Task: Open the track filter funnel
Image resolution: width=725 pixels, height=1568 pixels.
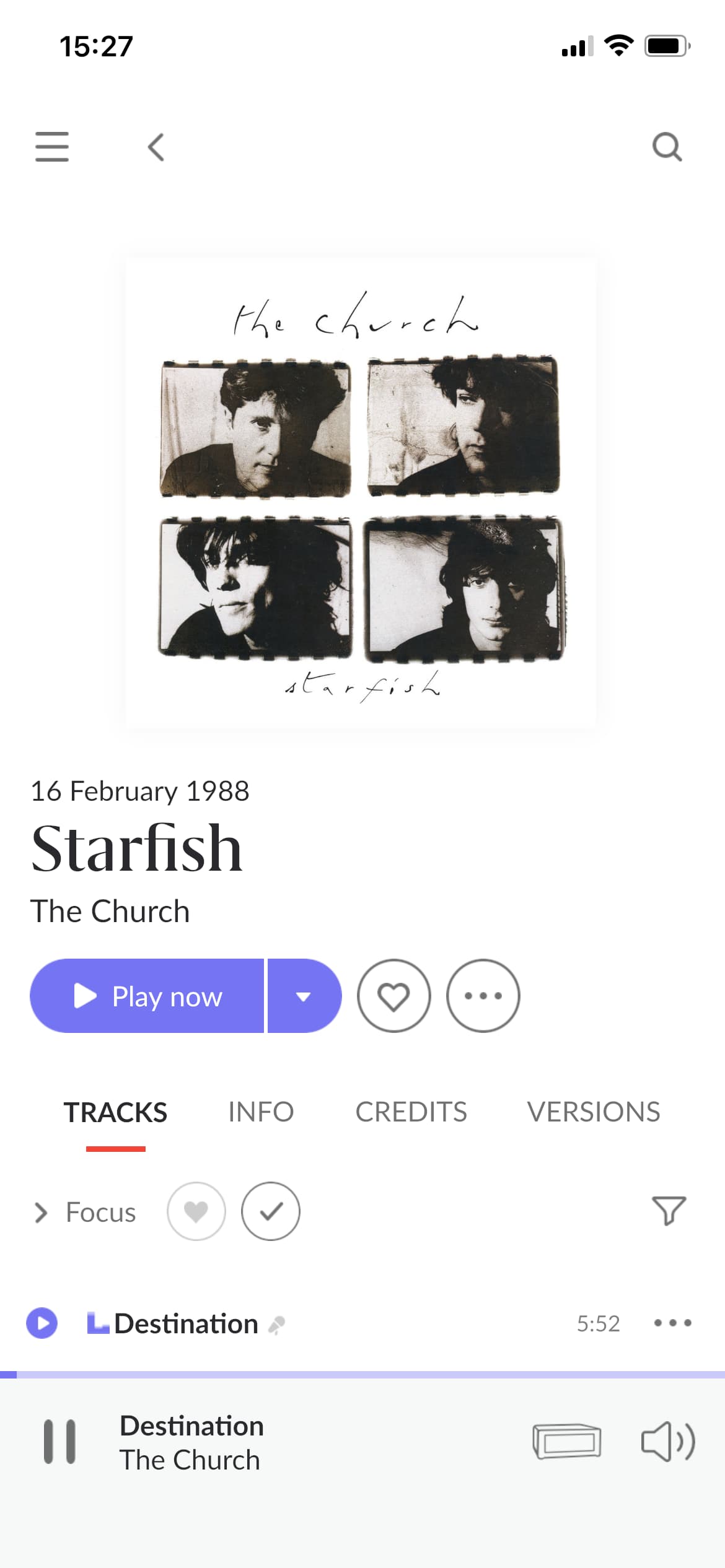Action: click(669, 1211)
